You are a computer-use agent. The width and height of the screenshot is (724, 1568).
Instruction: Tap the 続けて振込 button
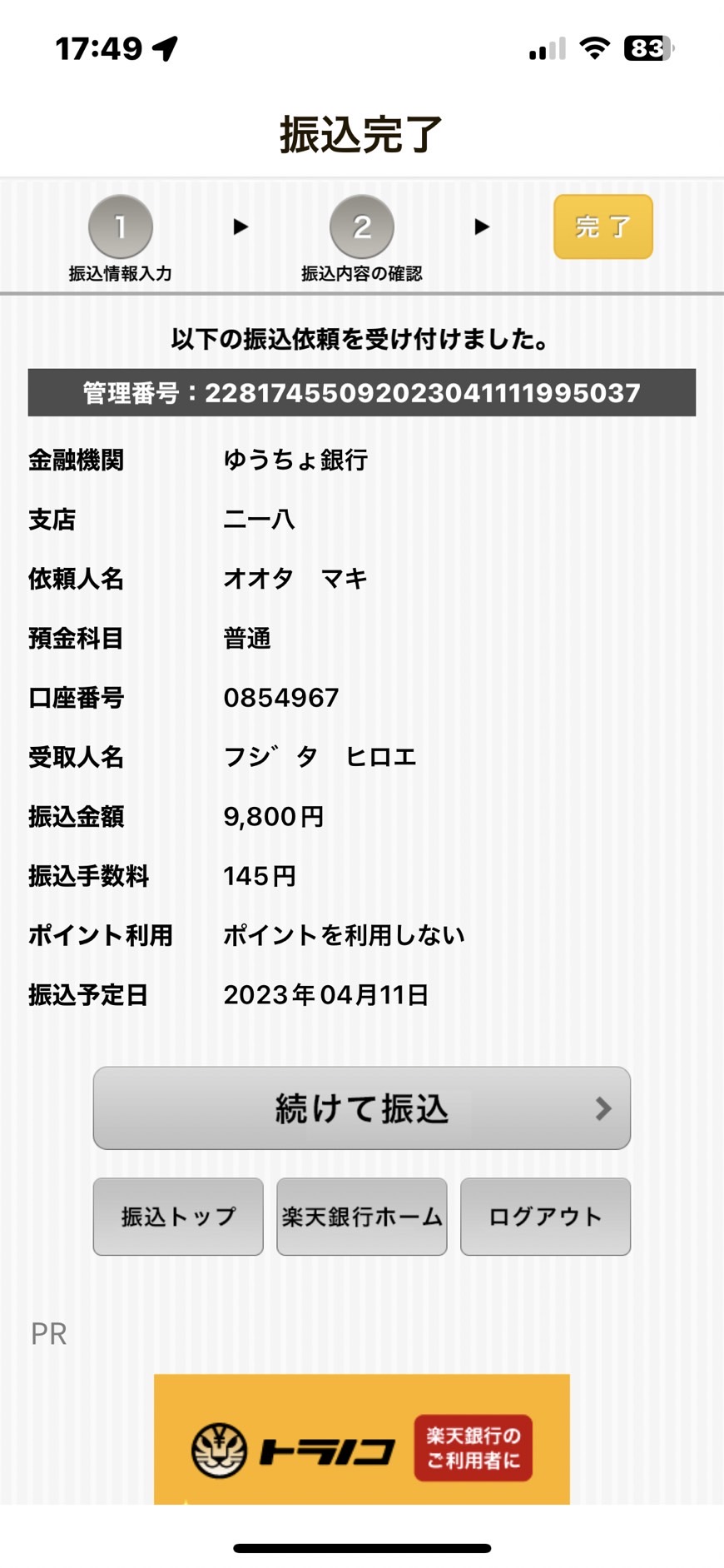[361, 1108]
